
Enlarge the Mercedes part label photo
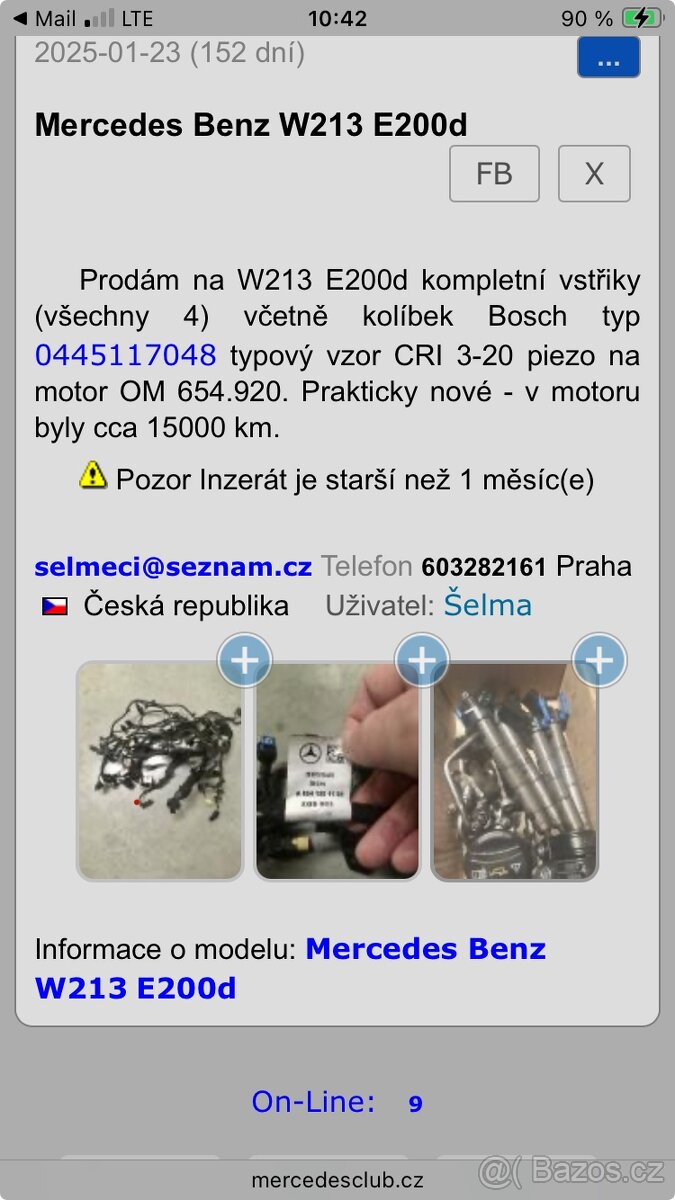(x=337, y=771)
